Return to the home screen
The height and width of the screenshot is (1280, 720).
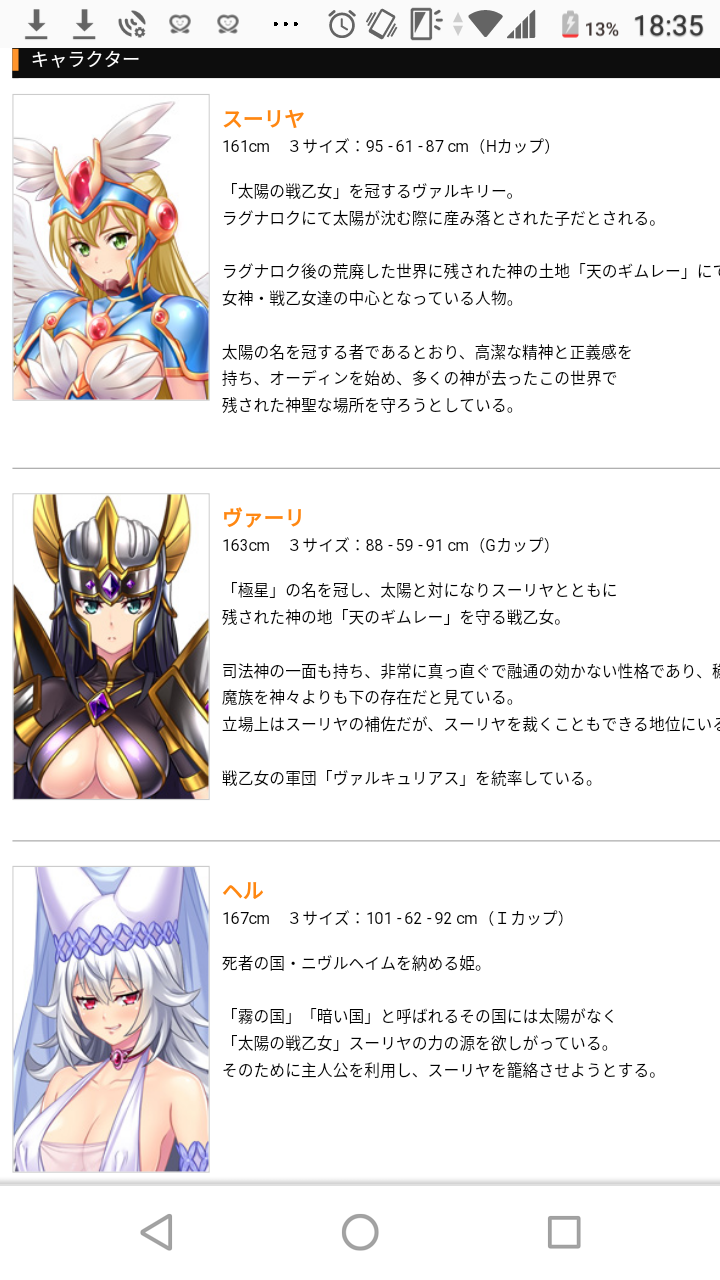coord(360,1232)
